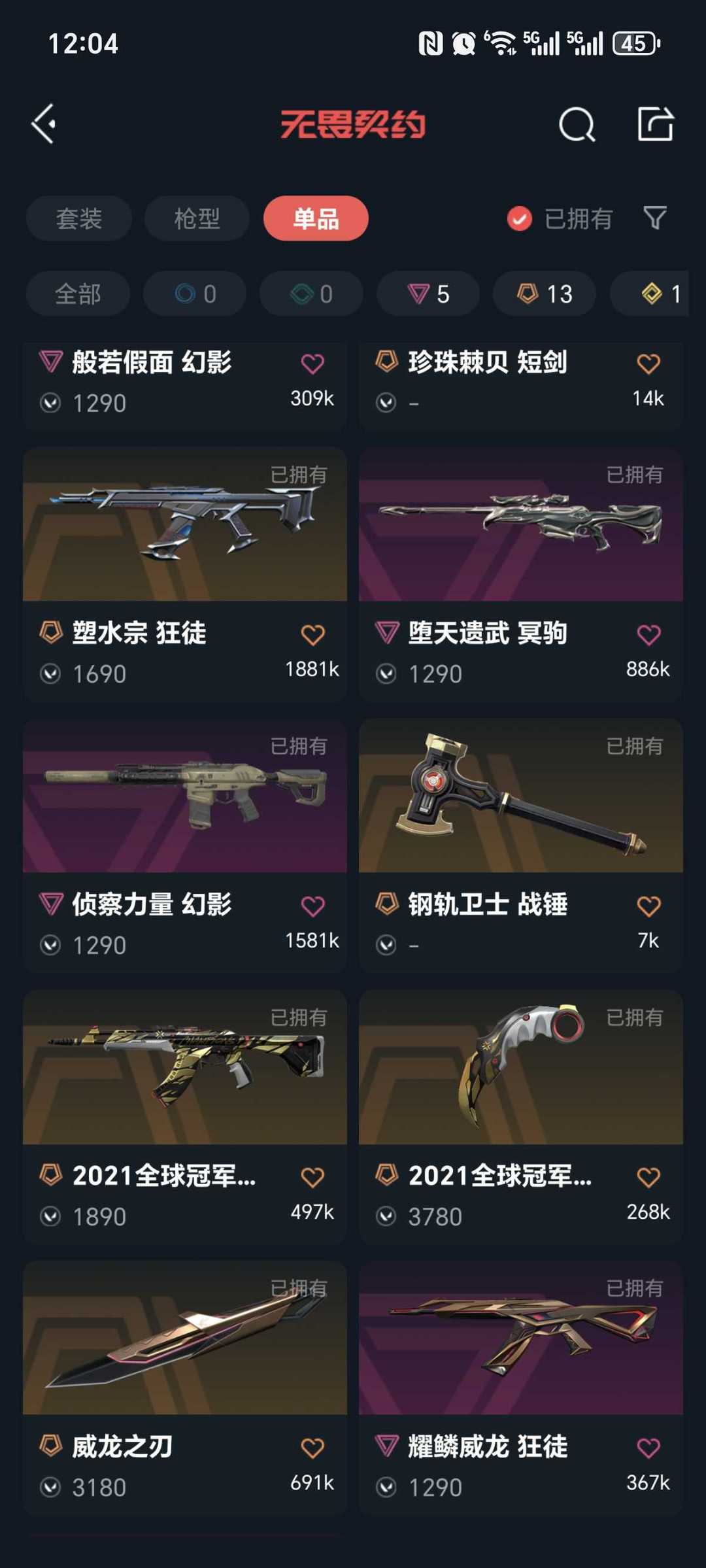
Task: Uncheck the 已拥有 filter checkbox
Action: click(x=520, y=219)
